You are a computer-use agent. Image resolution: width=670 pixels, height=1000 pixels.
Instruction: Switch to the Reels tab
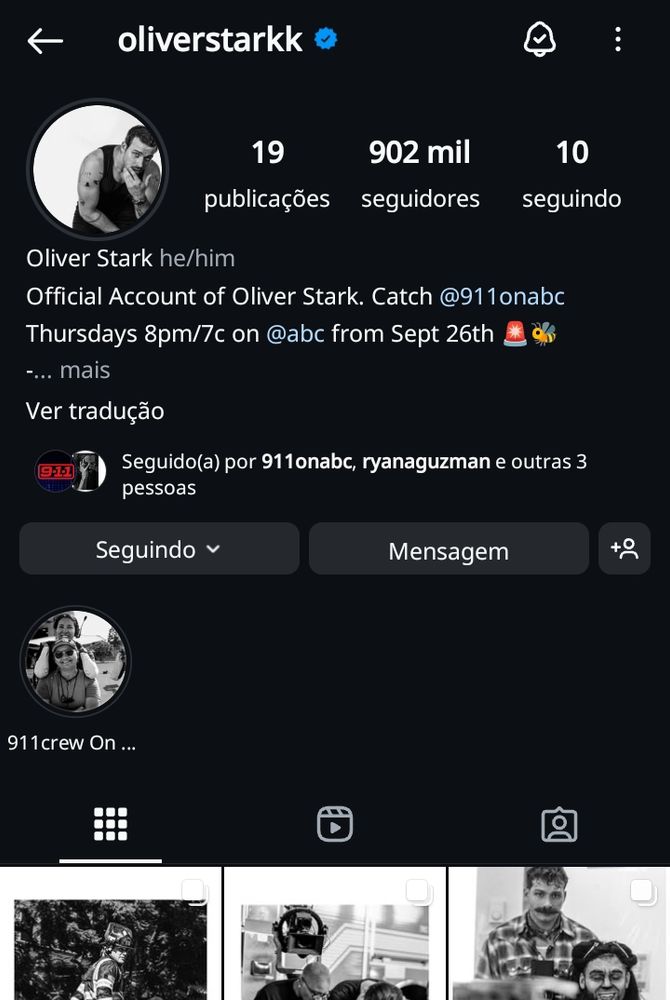[335, 824]
